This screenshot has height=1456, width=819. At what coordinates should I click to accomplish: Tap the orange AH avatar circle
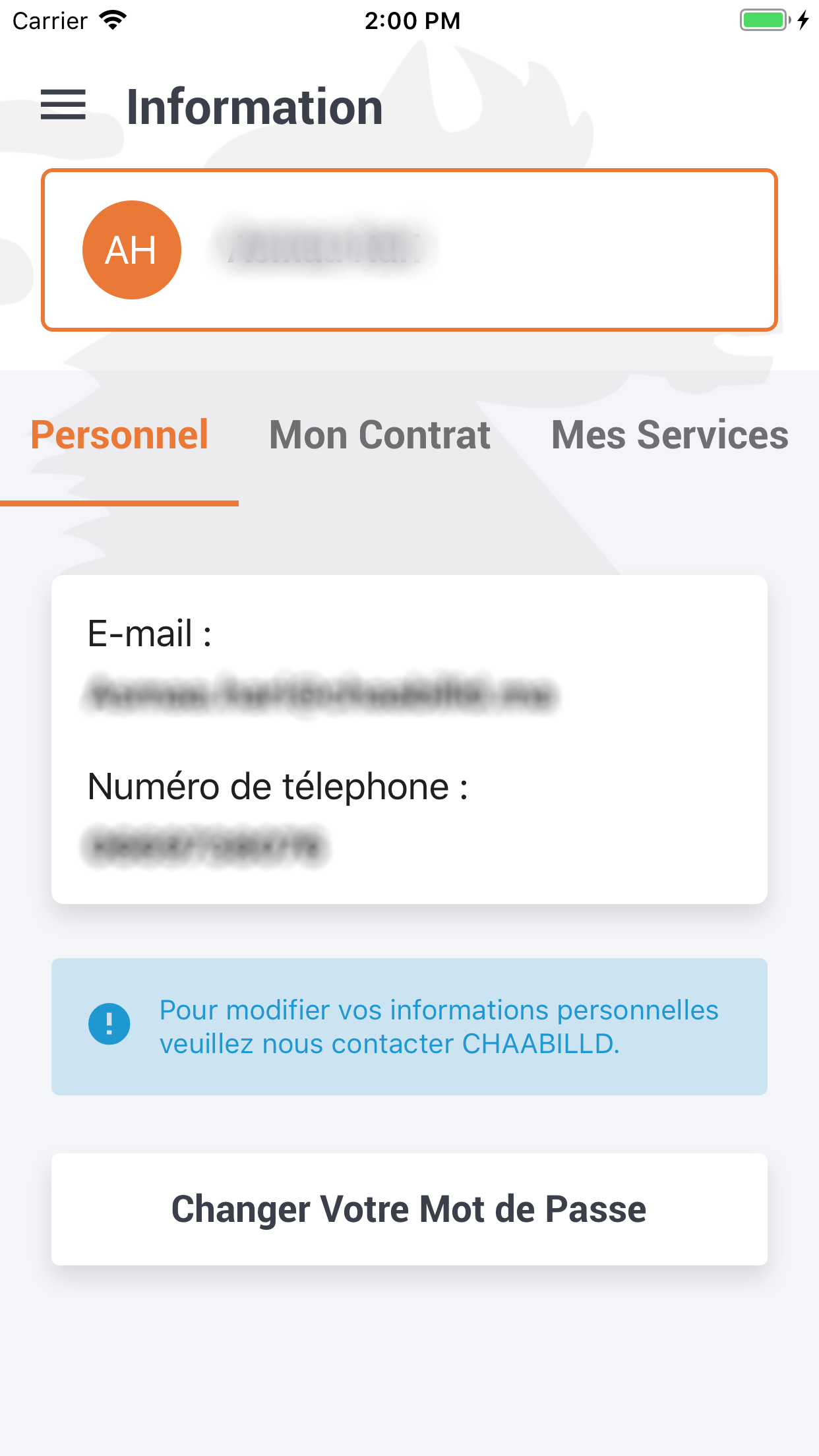pyautogui.click(x=131, y=249)
